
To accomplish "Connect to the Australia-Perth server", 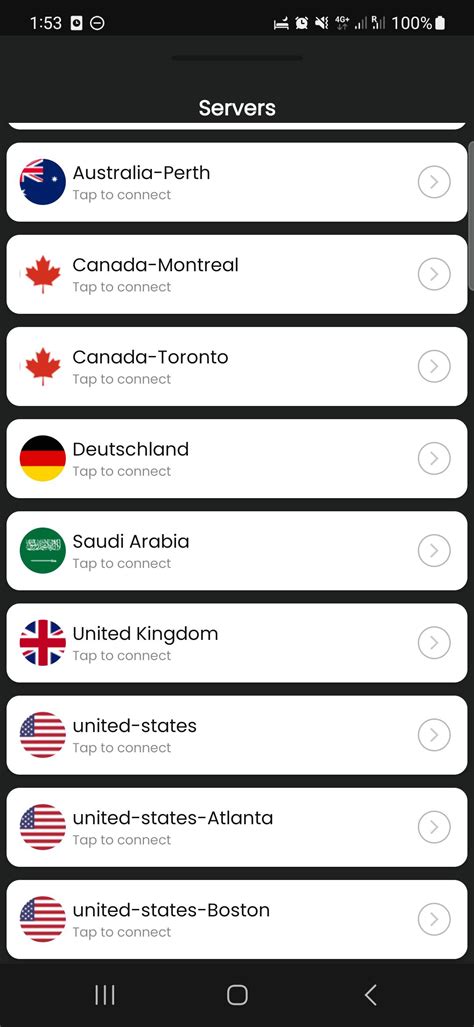I will (237, 182).
